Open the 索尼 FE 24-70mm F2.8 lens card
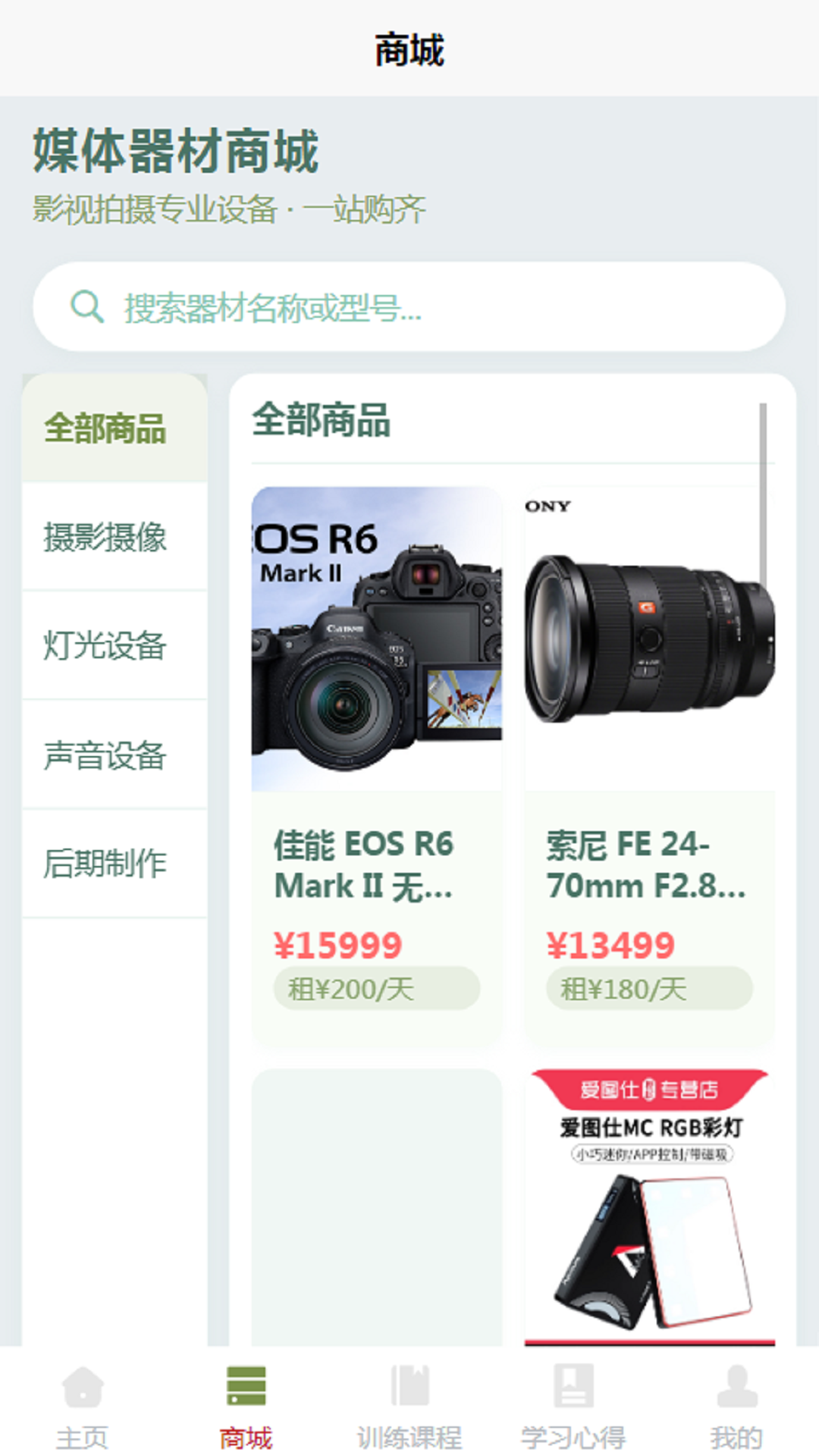 [x=649, y=766]
